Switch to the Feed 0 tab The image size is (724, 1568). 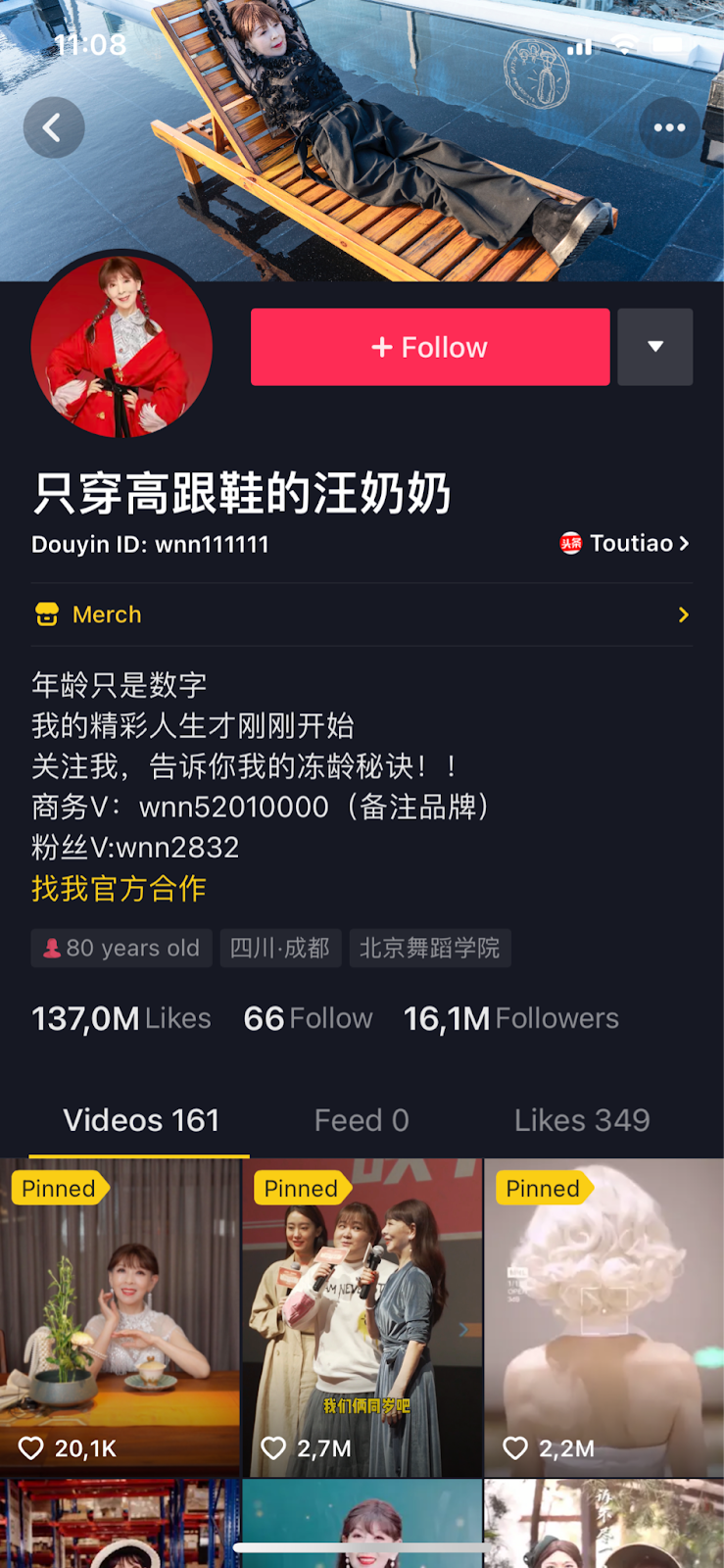(x=362, y=1120)
